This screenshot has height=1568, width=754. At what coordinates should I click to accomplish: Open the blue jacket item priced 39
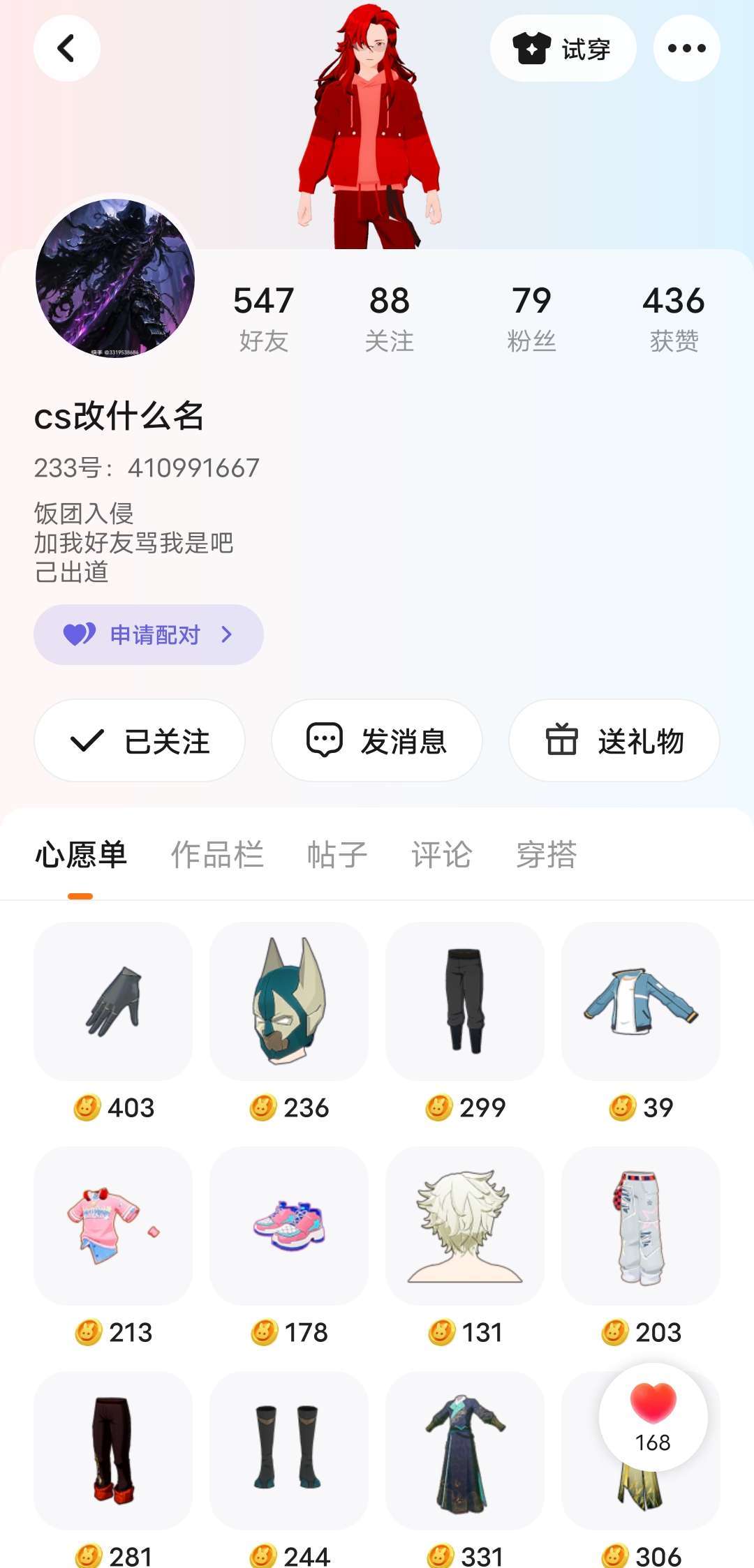pyautogui.click(x=641, y=1001)
